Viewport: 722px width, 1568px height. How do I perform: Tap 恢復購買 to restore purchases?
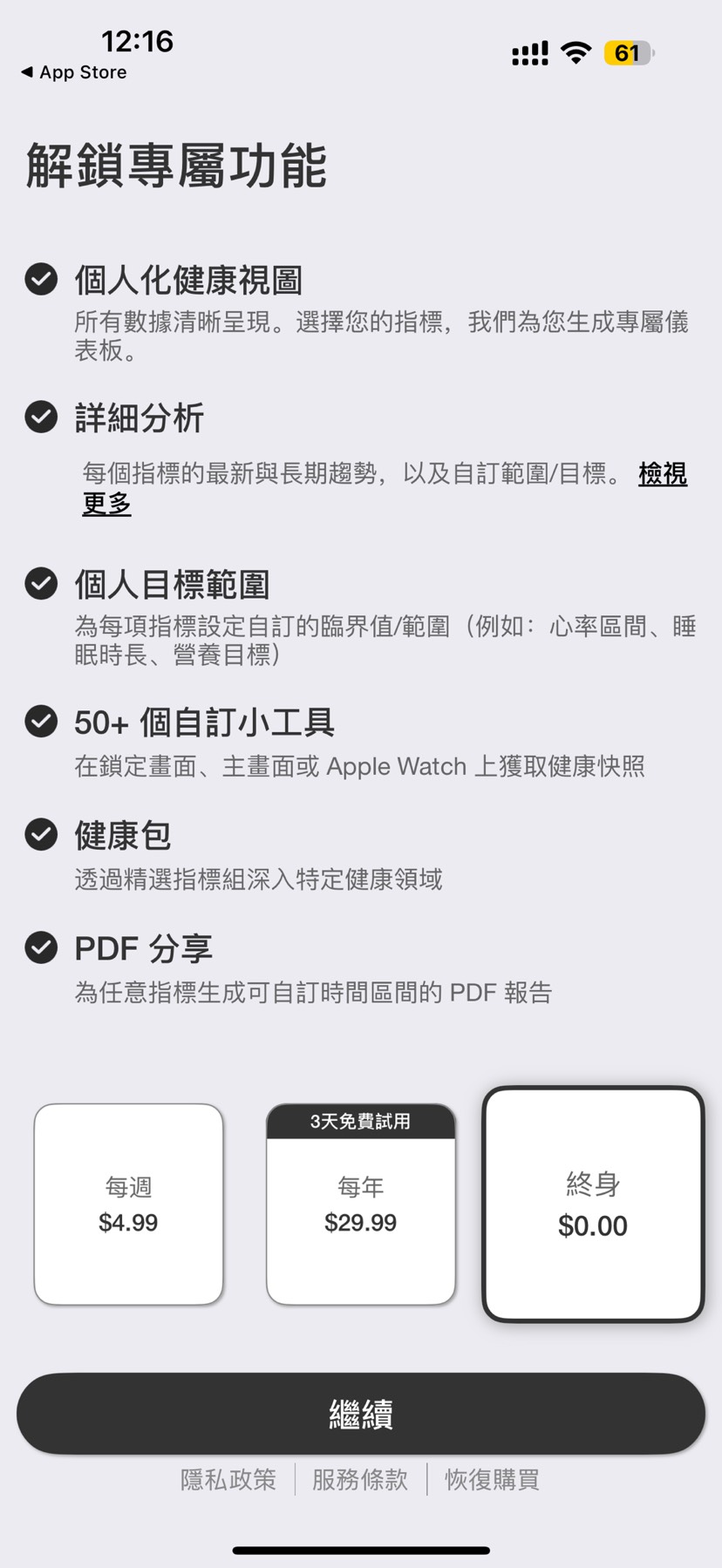(x=492, y=1479)
